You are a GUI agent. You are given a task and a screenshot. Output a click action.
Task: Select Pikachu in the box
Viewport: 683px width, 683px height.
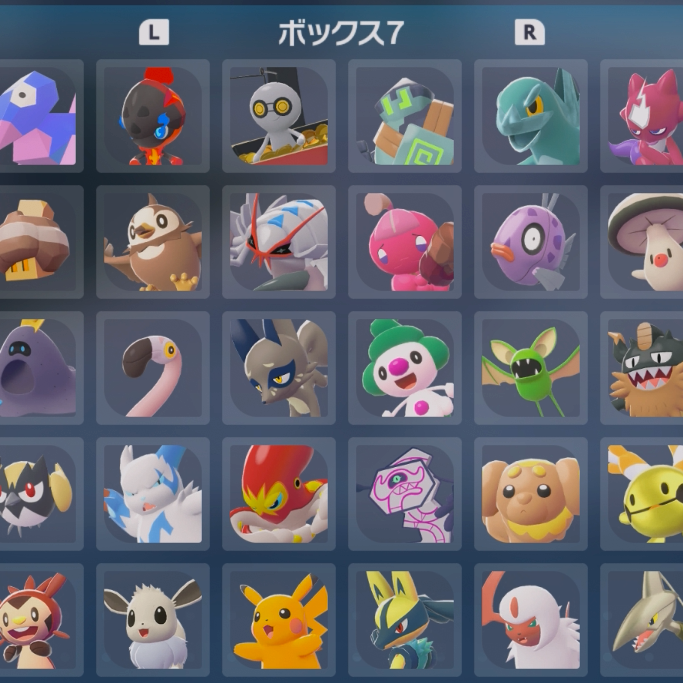[279, 621]
